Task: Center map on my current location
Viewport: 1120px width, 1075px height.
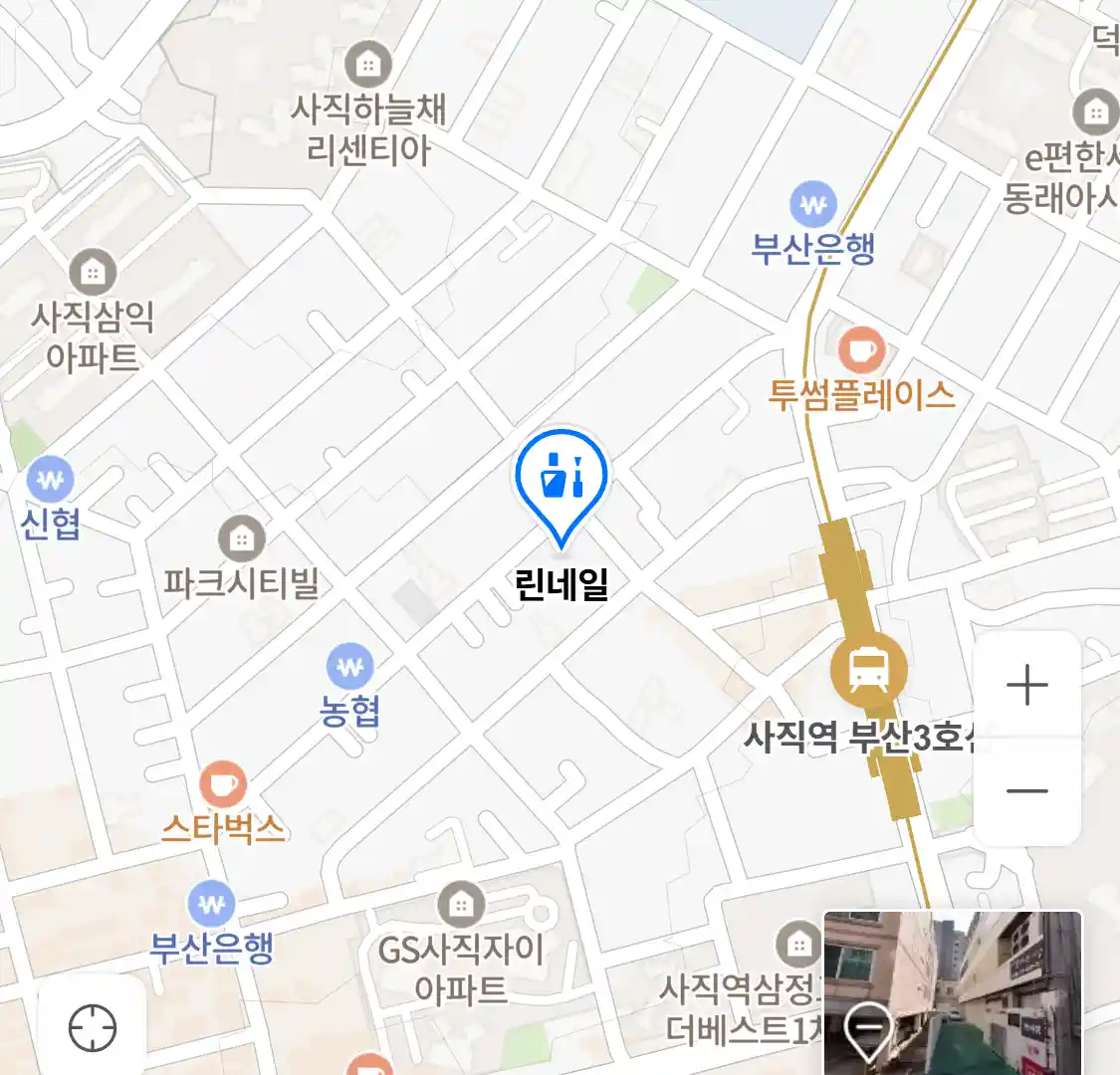Action: (93, 1027)
